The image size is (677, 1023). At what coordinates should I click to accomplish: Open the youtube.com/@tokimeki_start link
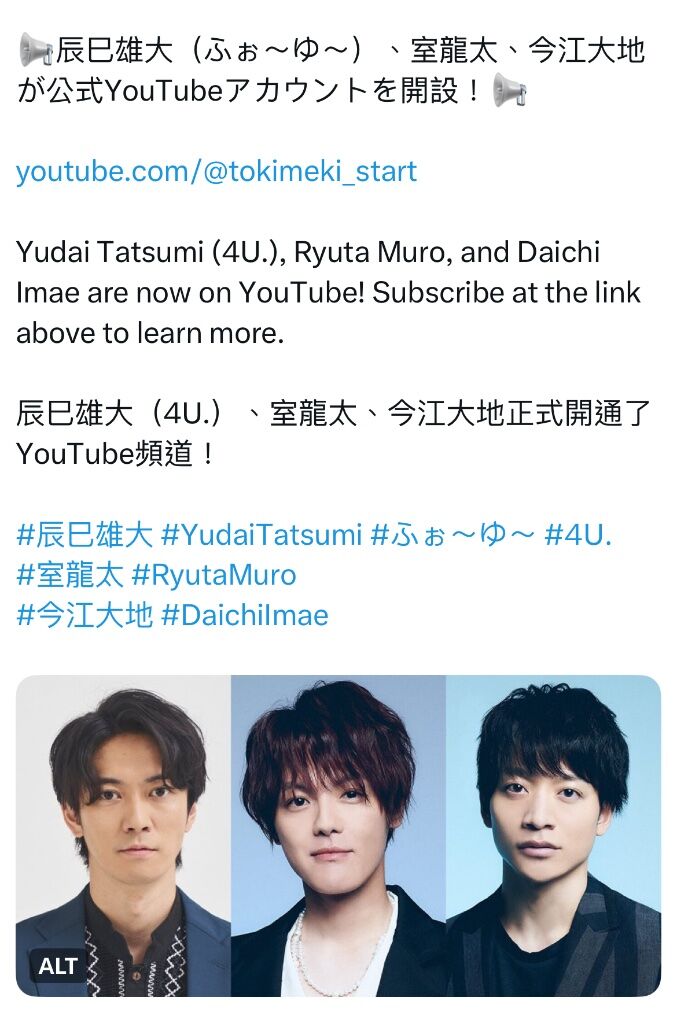pyautogui.click(x=216, y=171)
